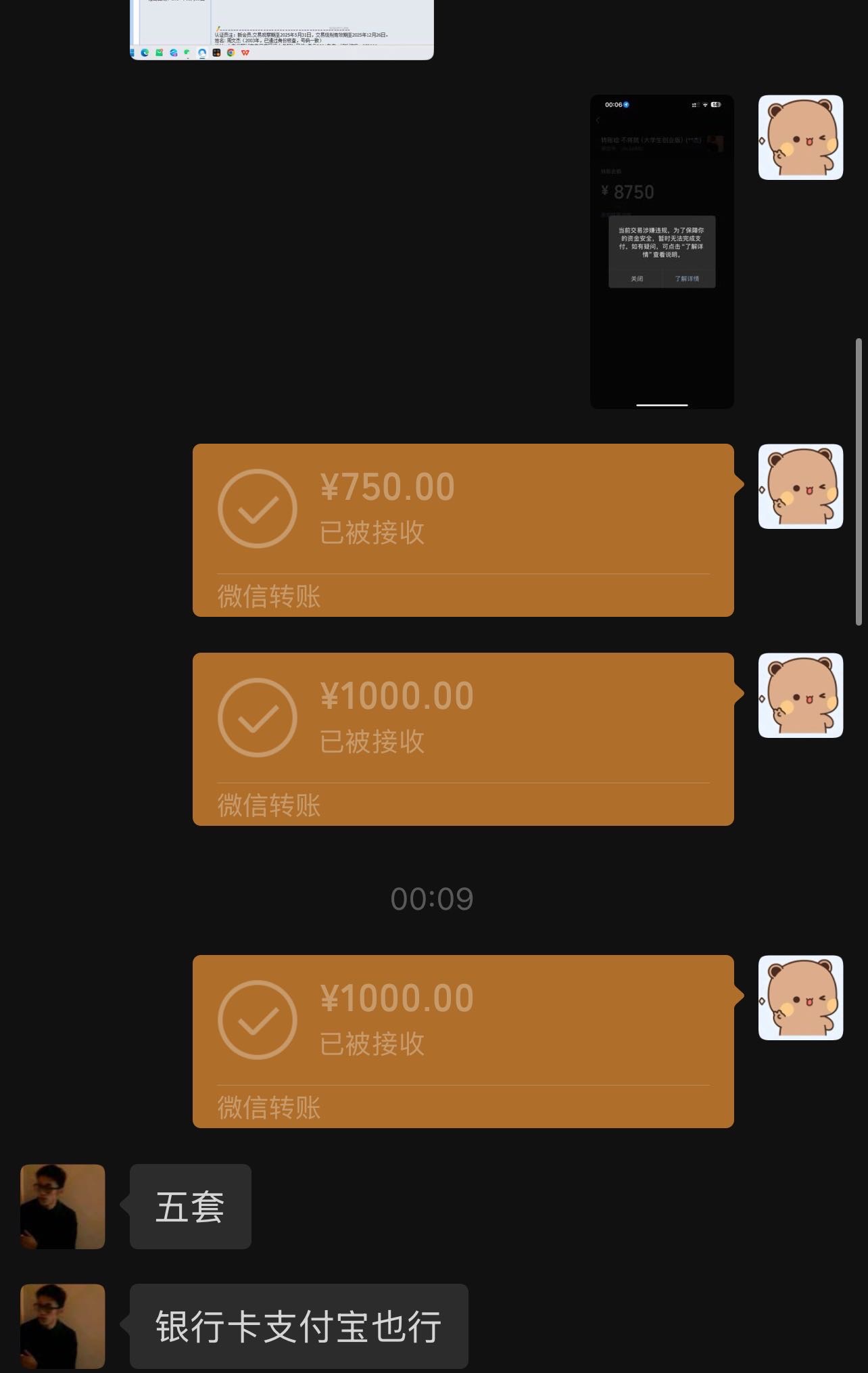Tap bear avatar beside the ¥8750 screenshot
Screen dimensions: 868x1373
pos(800,137)
